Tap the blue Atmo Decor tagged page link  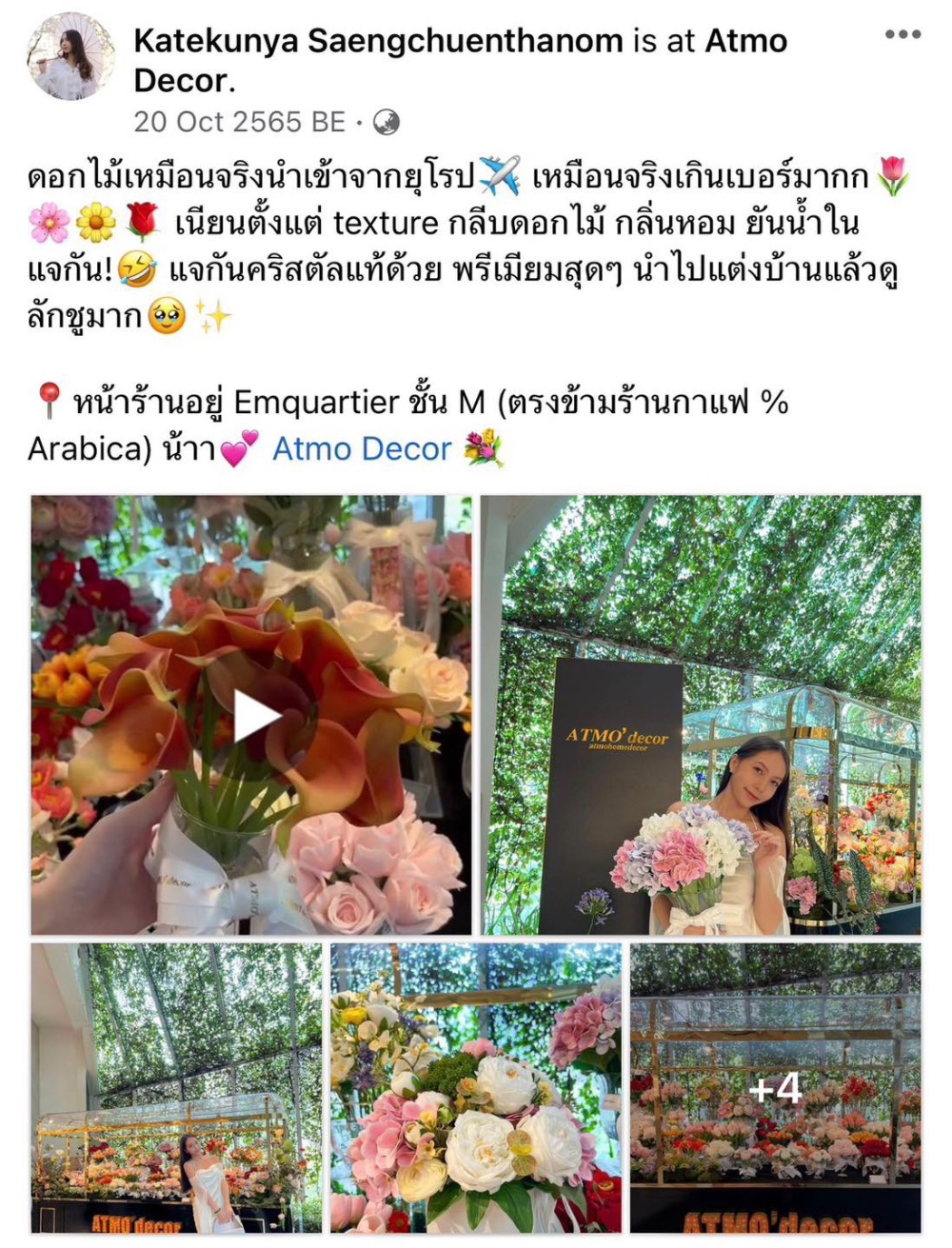362,448
